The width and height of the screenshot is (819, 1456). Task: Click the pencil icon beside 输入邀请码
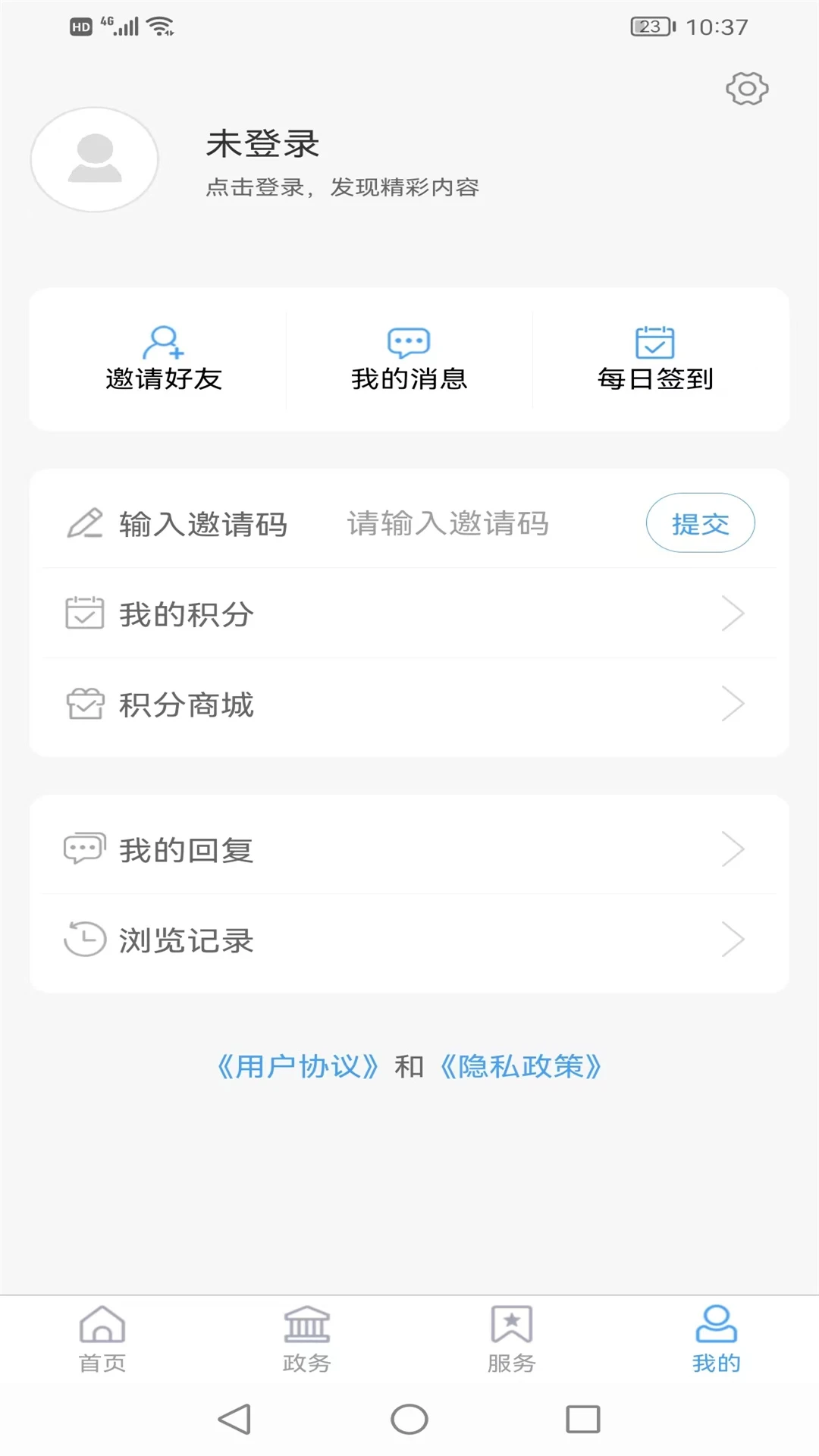[x=85, y=523]
